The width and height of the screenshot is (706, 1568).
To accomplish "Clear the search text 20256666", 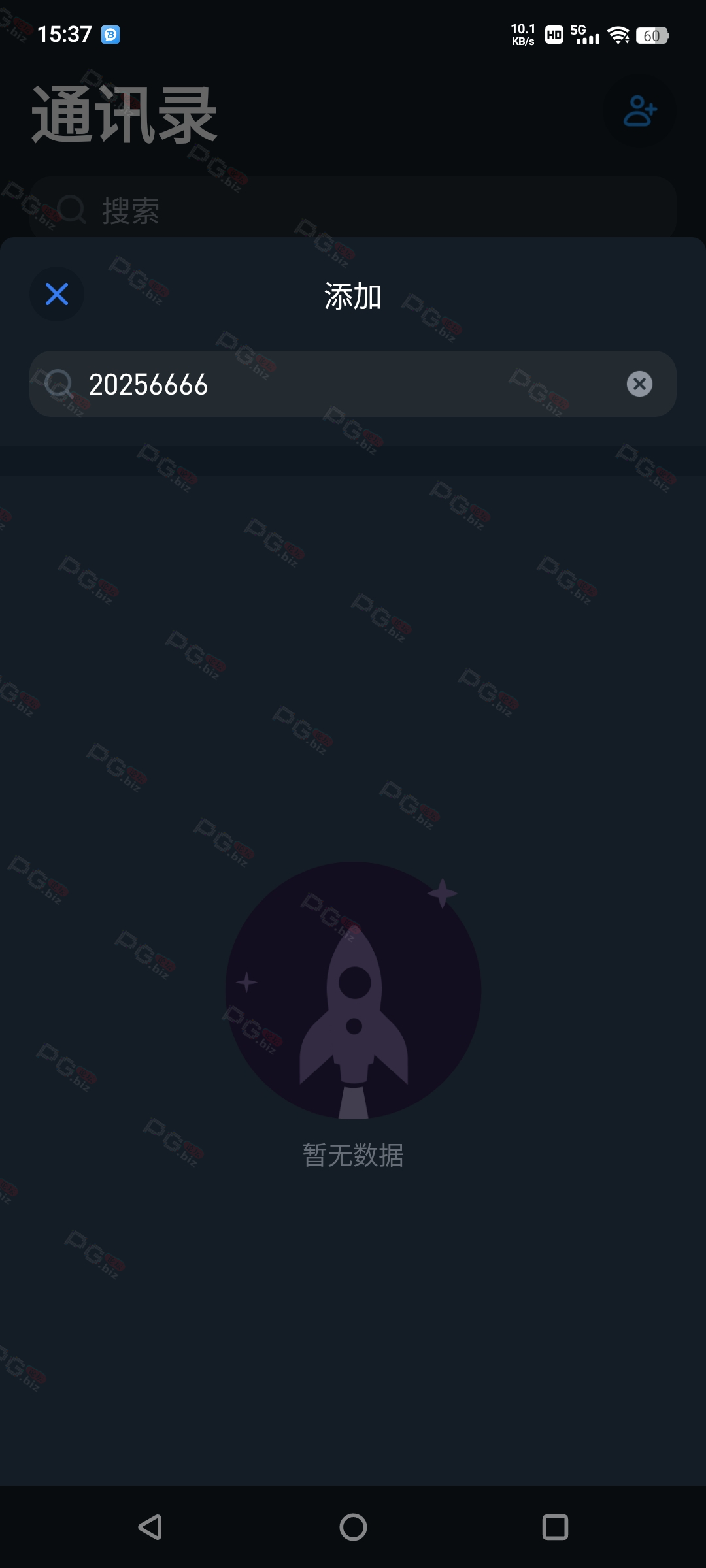I will 639,384.
